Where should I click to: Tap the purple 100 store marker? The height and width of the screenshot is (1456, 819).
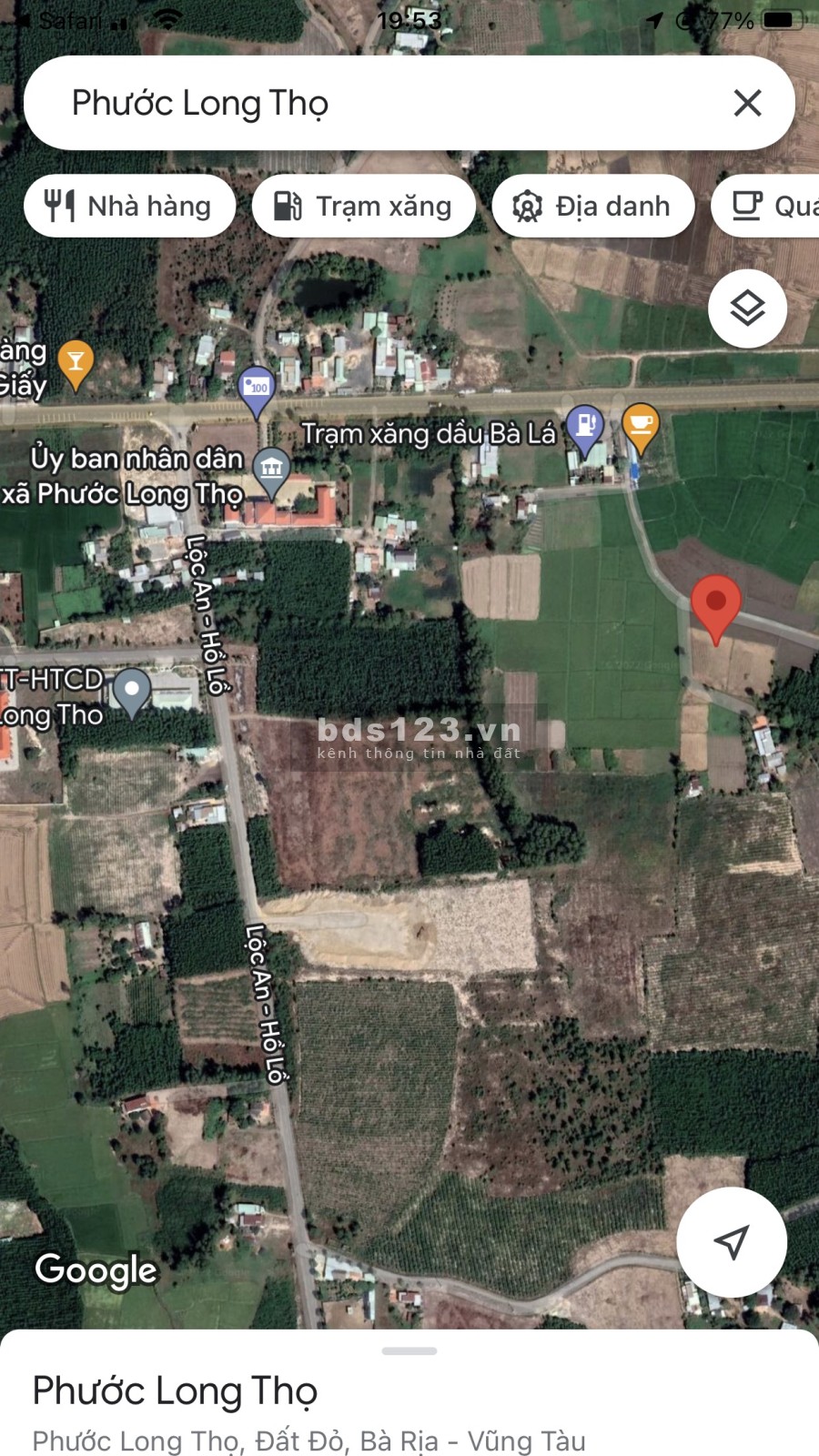pyautogui.click(x=258, y=388)
